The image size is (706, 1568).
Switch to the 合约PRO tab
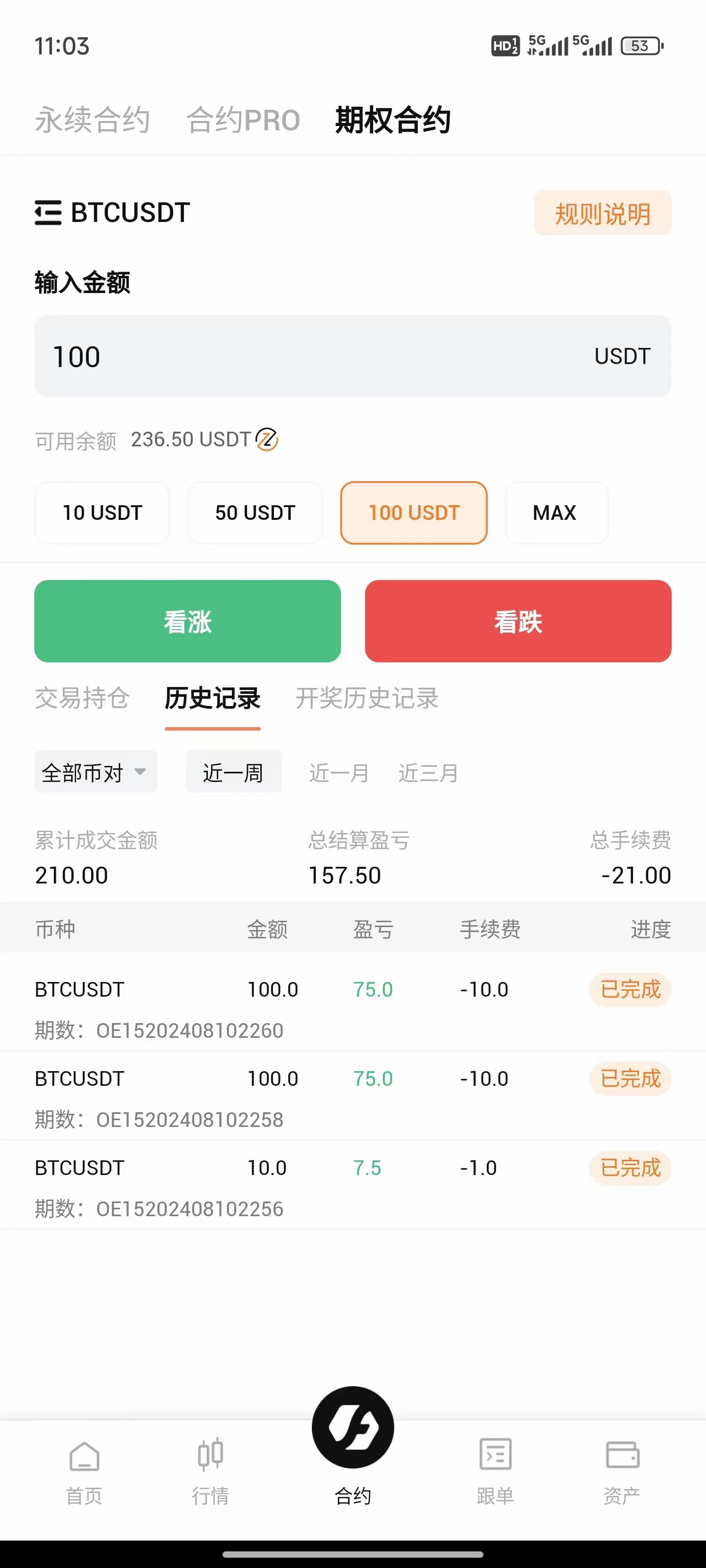tap(243, 119)
